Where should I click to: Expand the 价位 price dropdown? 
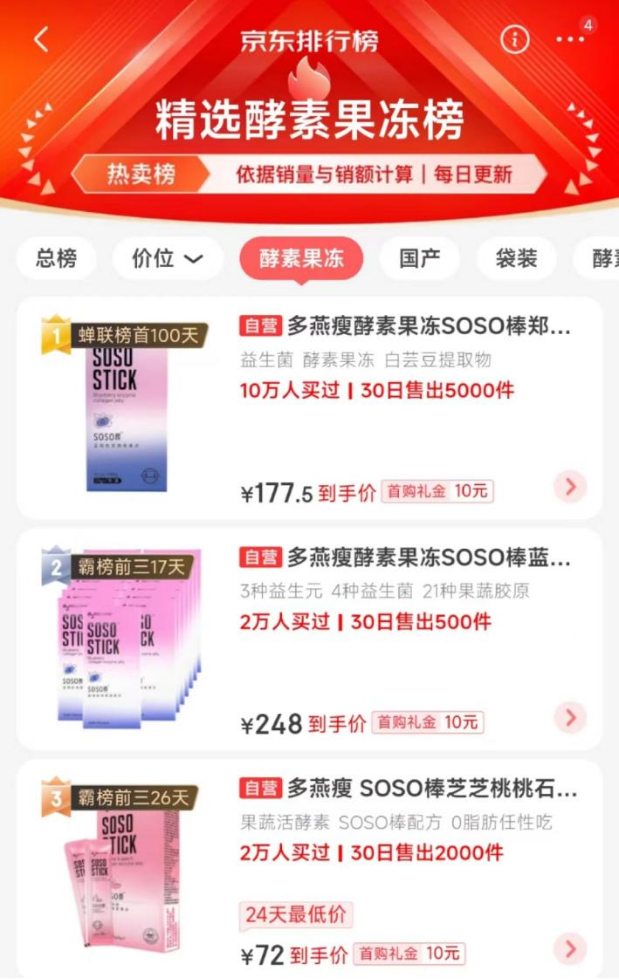(167, 258)
